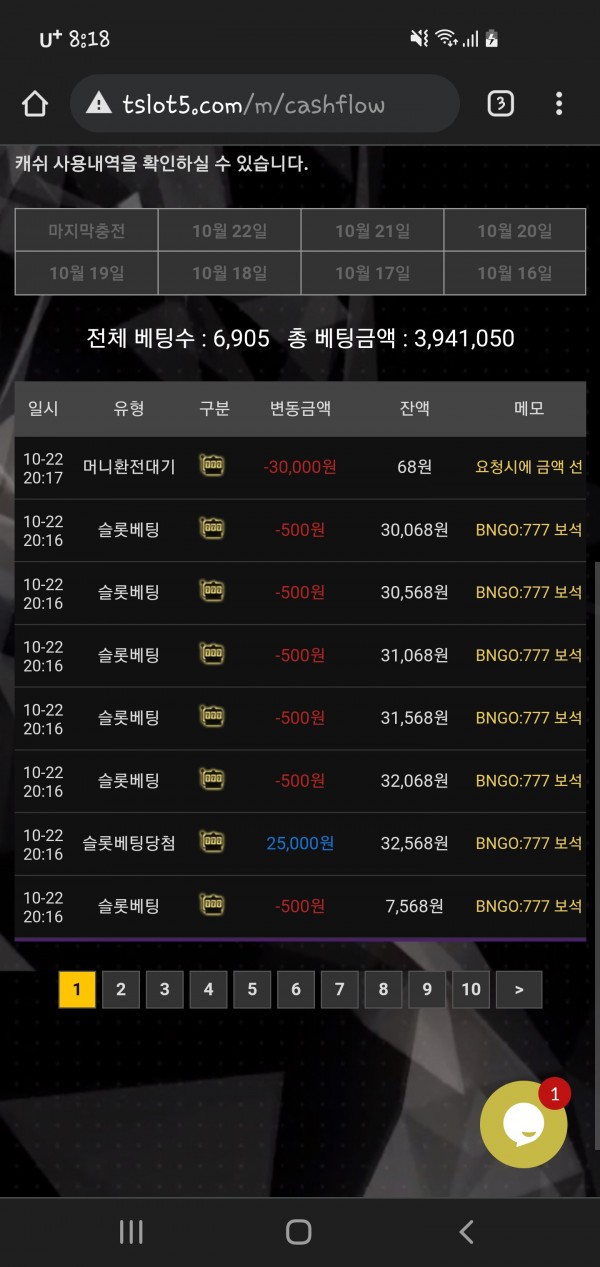This screenshot has height=1267, width=600.
Task: Jump to page 5 of results
Action: tap(252, 989)
